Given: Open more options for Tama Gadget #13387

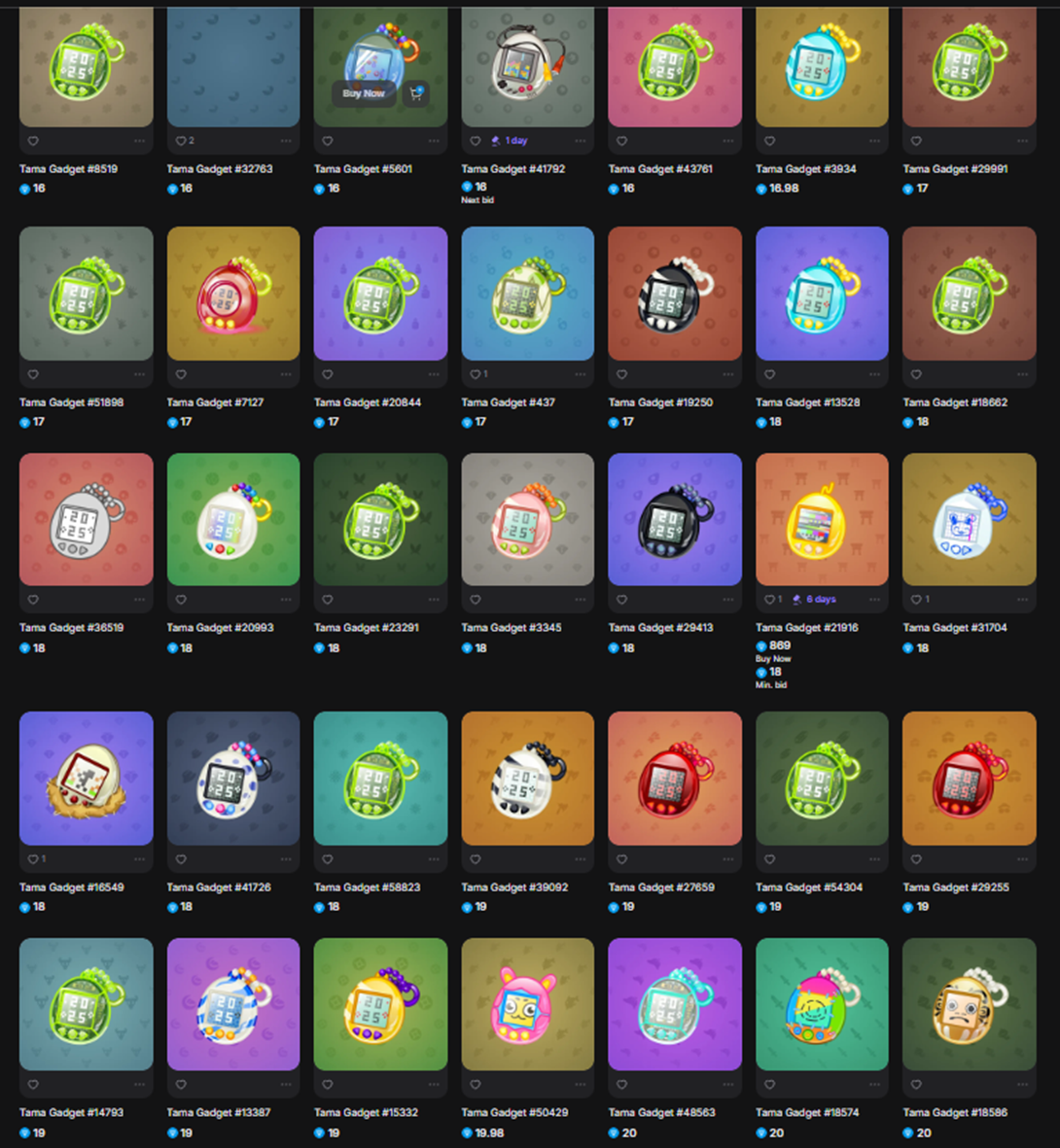Looking at the screenshot, I should tap(286, 1085).
